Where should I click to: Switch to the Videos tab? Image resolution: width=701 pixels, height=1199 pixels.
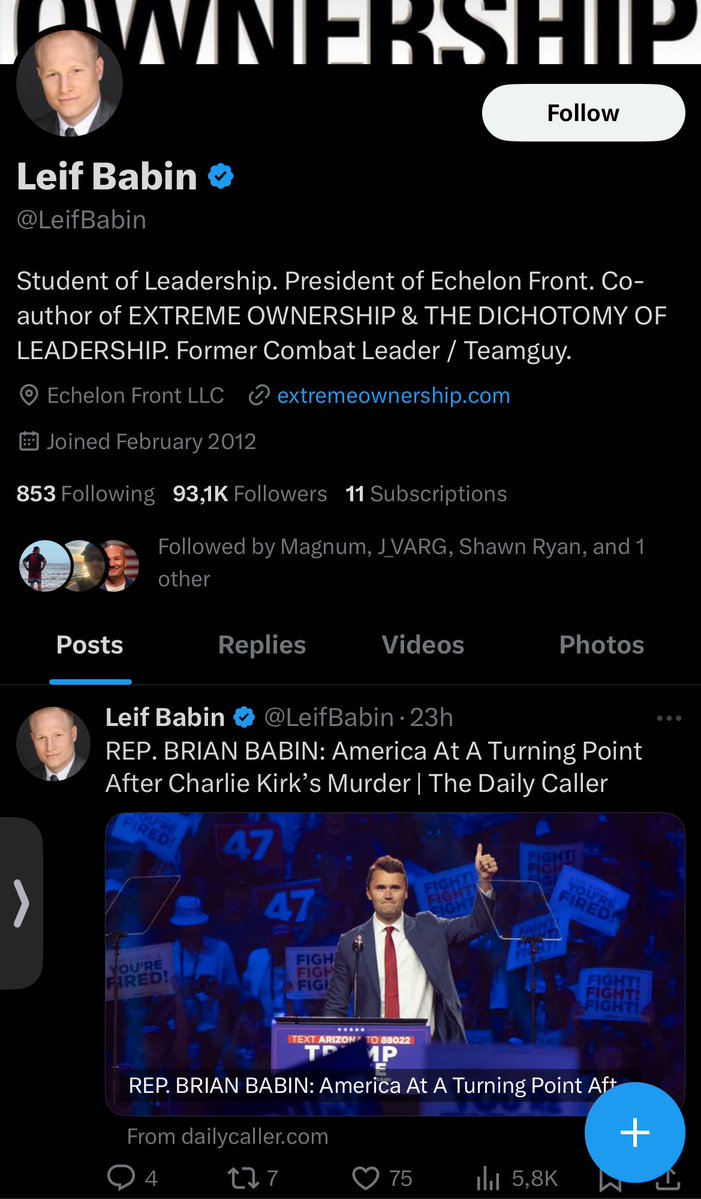coord(423,645)
